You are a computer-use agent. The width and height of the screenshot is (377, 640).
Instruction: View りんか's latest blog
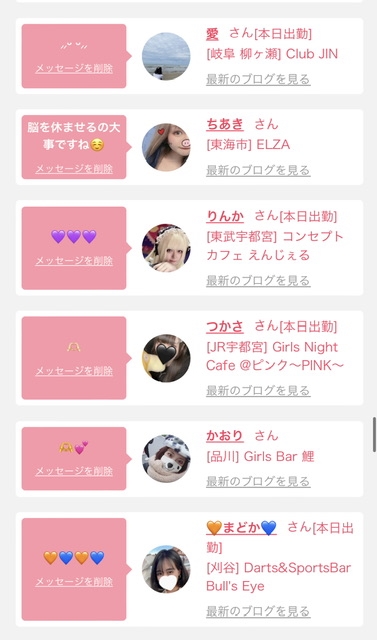click(x=258, y=280)
